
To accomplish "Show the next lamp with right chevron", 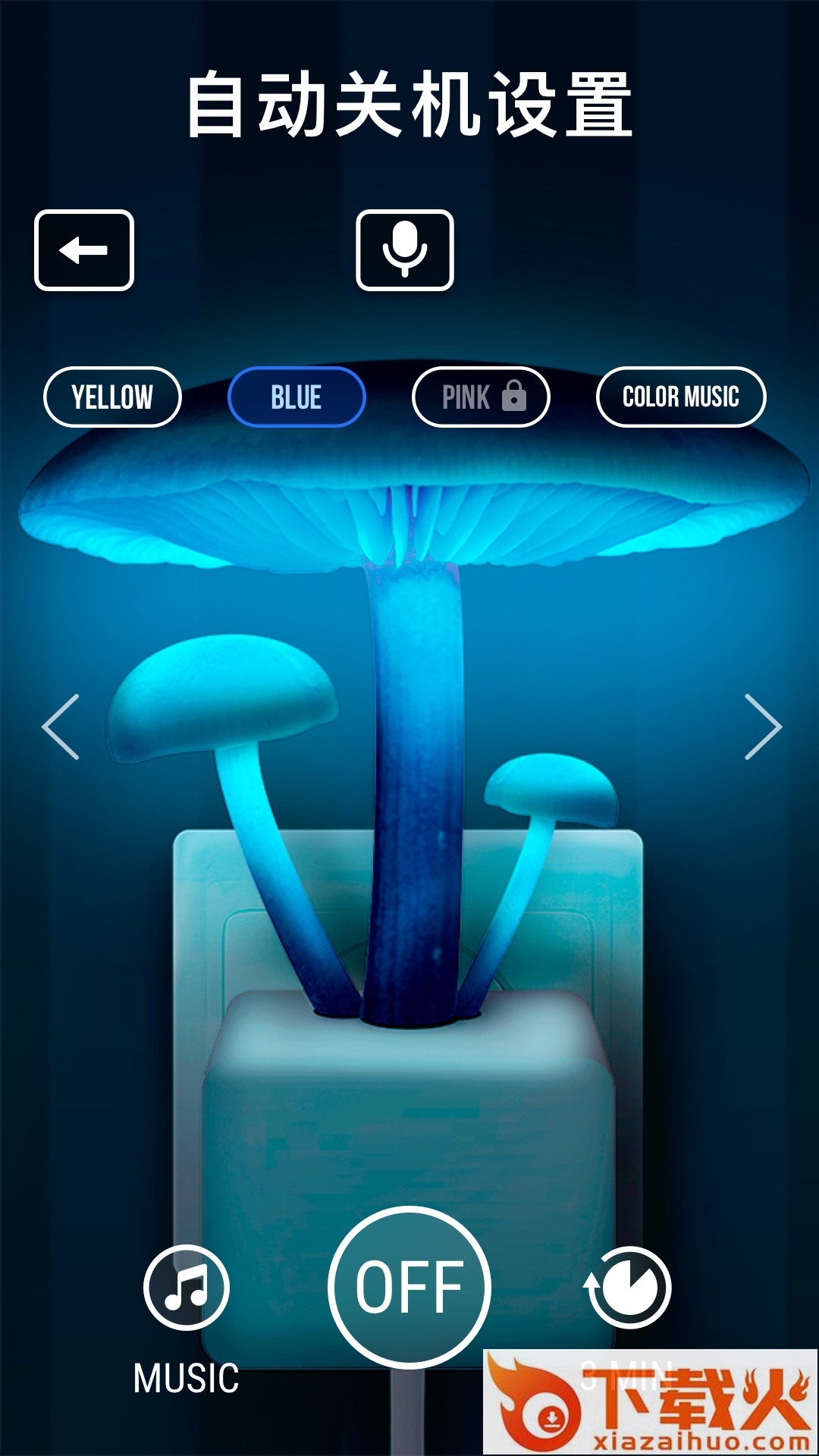I will tap(762, 726).
